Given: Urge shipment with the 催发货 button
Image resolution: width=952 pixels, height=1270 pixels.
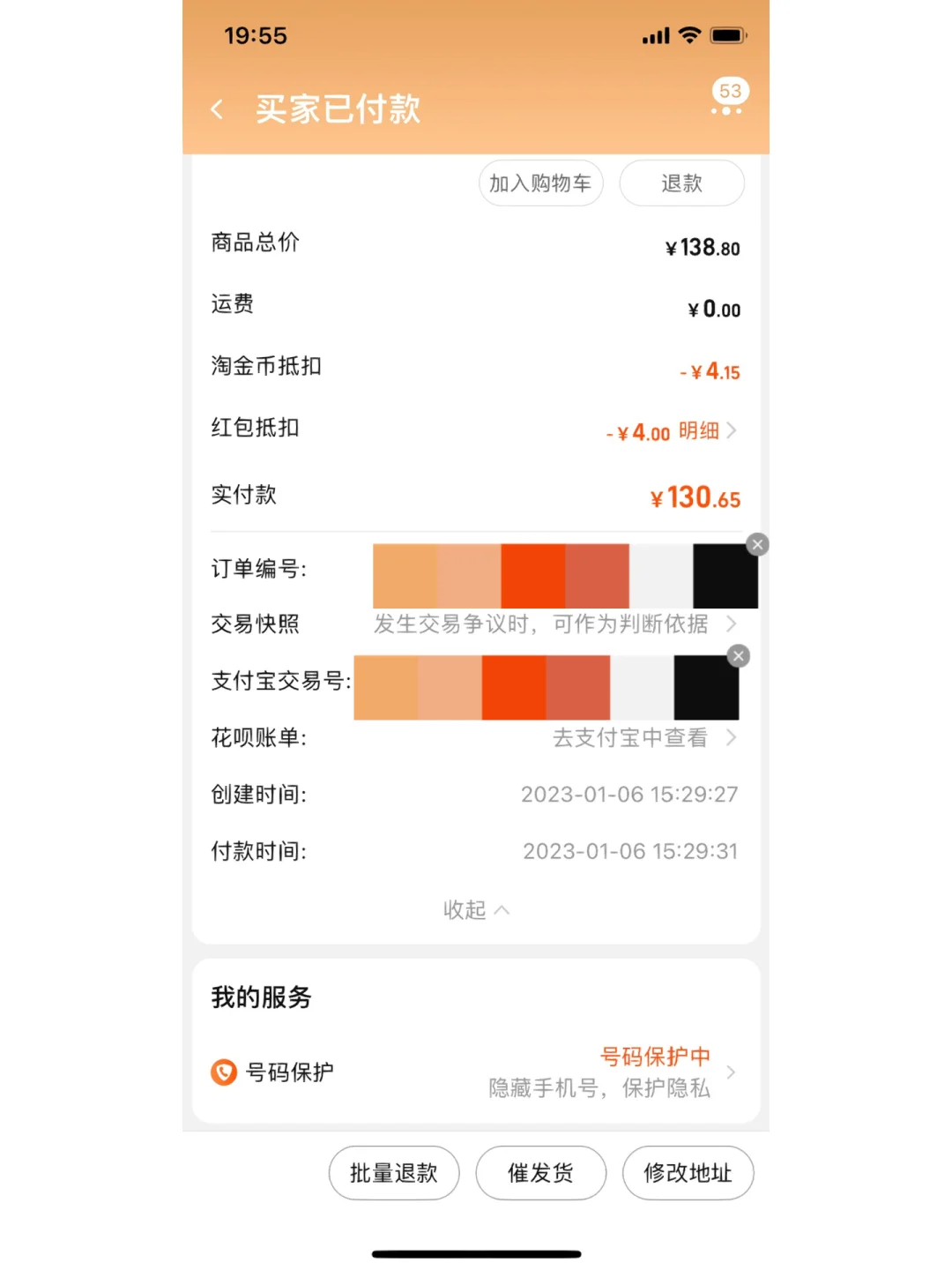Looking at the screenshot, I should point(540,1173).
